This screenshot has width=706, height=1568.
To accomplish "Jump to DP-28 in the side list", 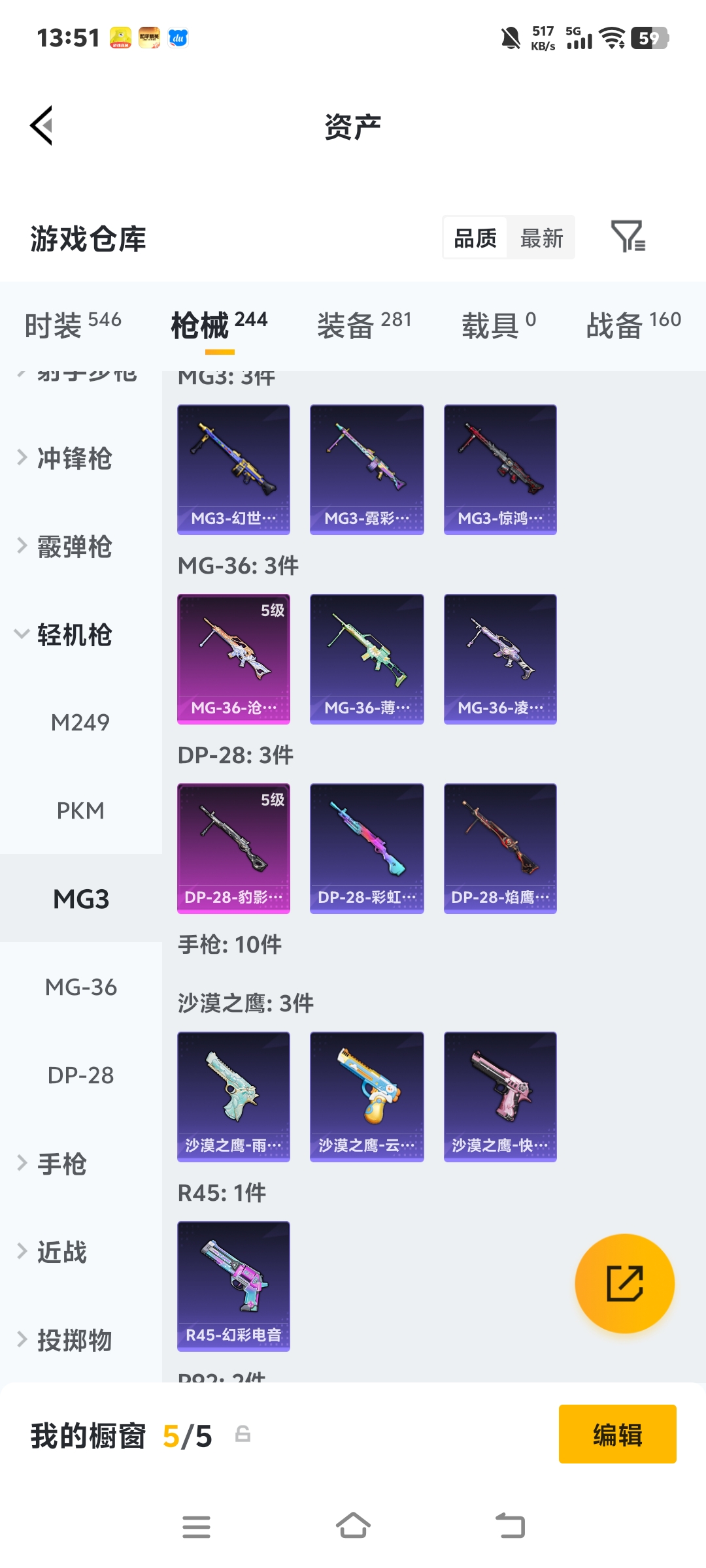I will point(80,1075).
